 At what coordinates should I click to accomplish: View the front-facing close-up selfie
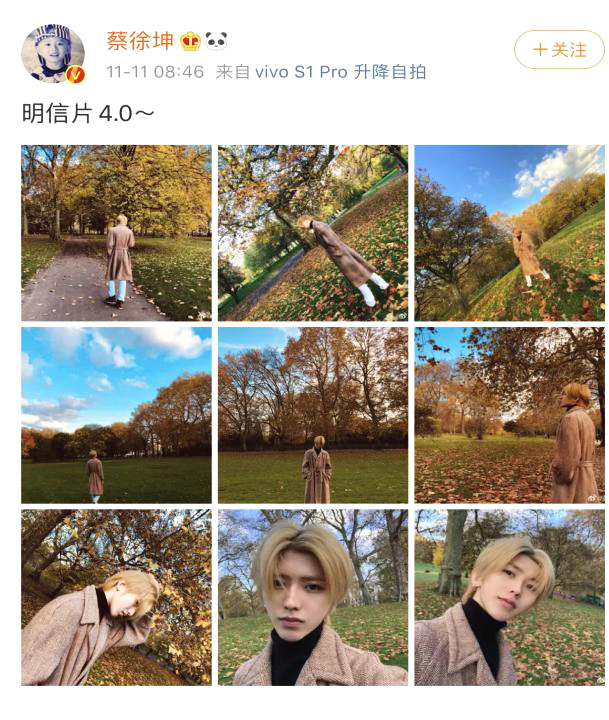[313, 597]
